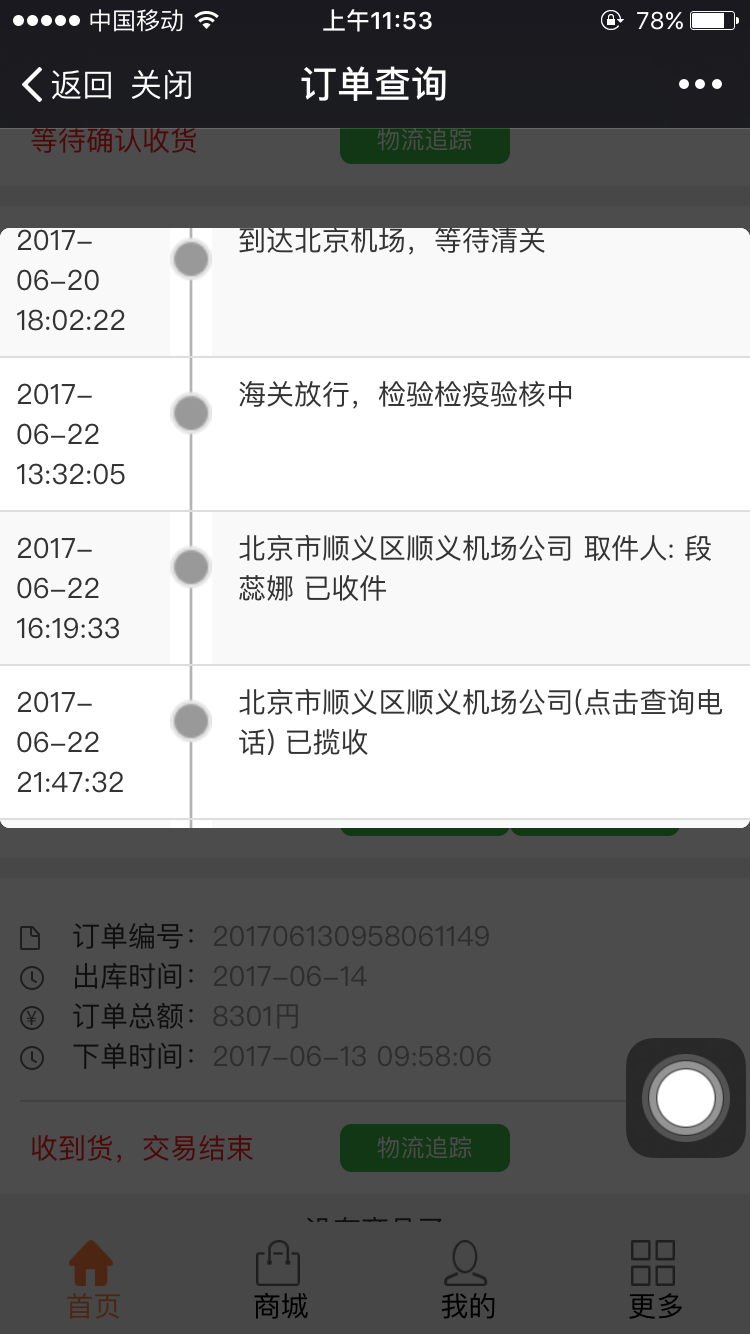Screen dimensions: 750x1334
Task: Tap the AssistiveTouch floating button
Action: (x=686, y=1098)
